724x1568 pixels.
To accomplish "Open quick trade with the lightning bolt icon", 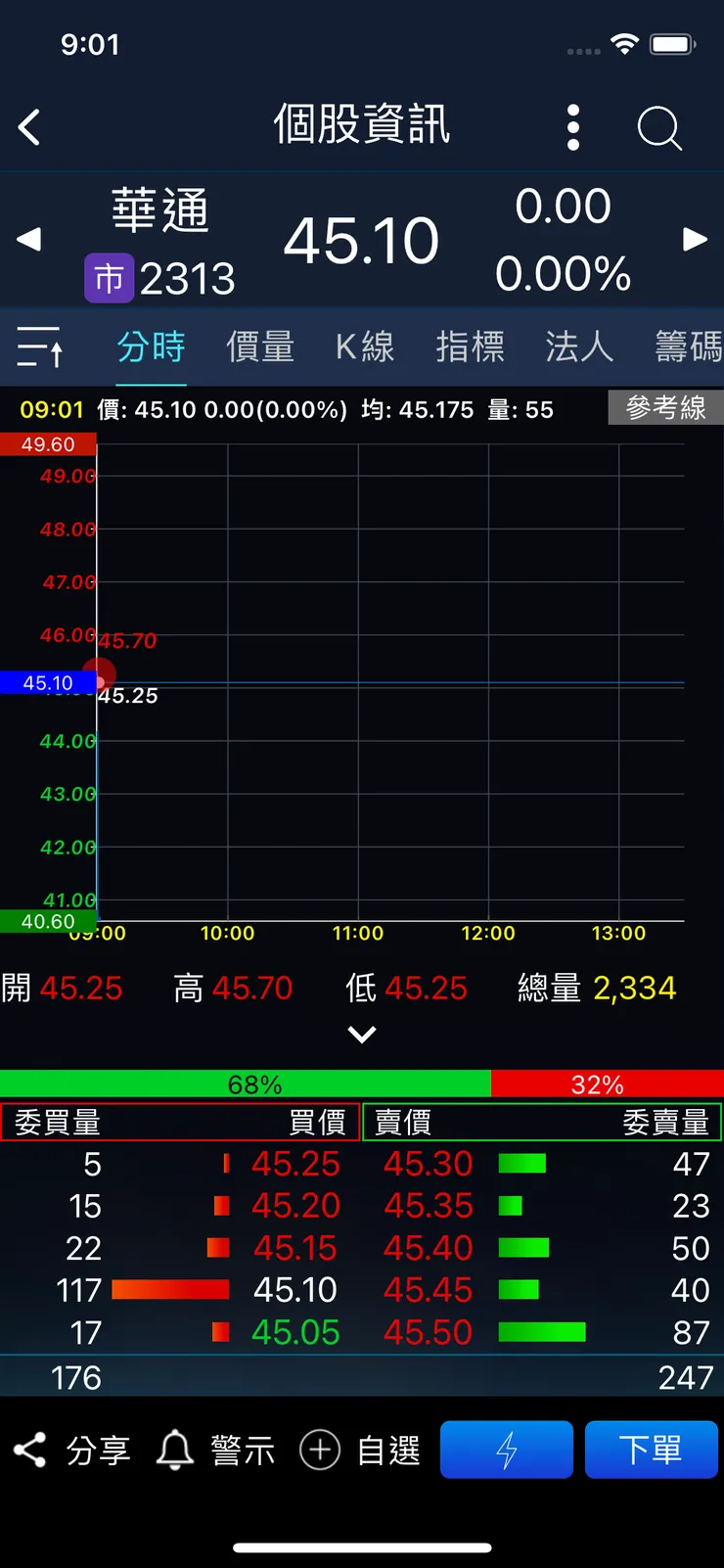I will pos(506,1450).
